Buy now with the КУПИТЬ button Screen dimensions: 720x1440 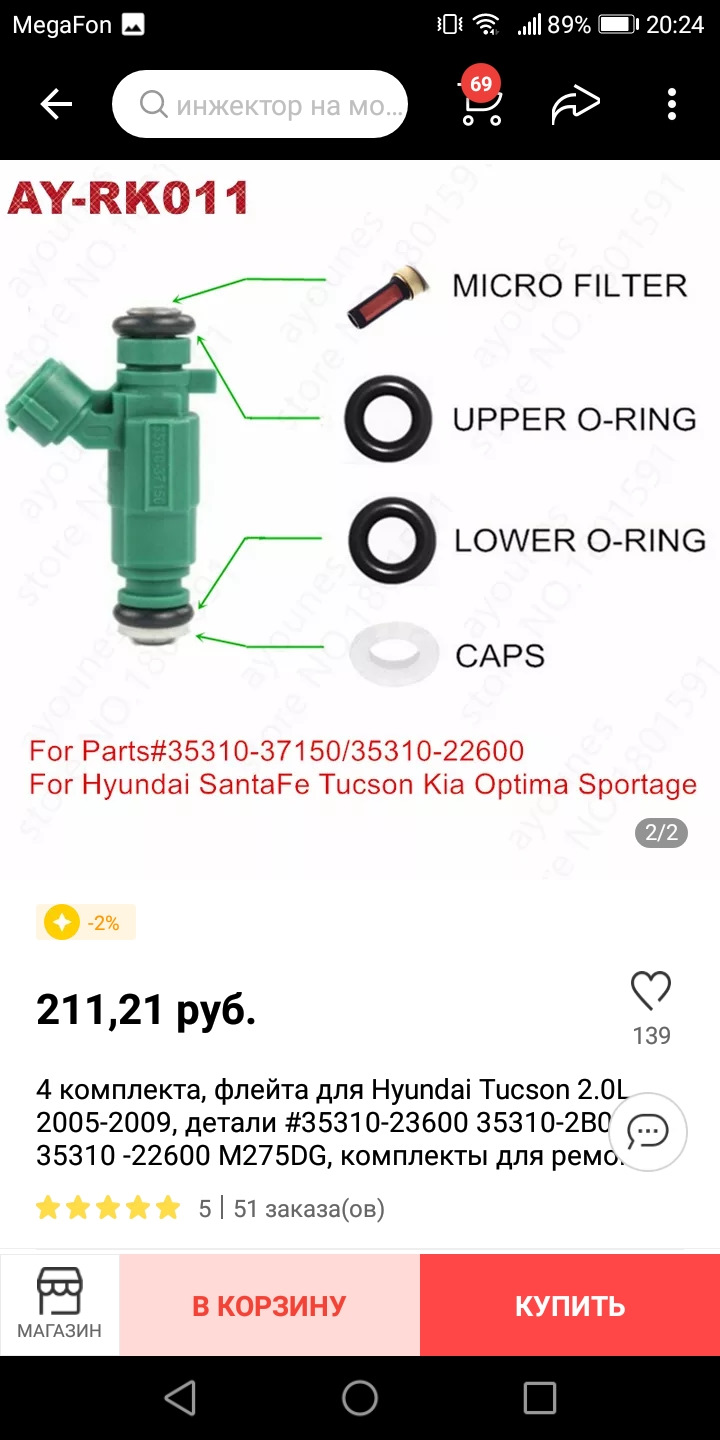pos(570,1305)
